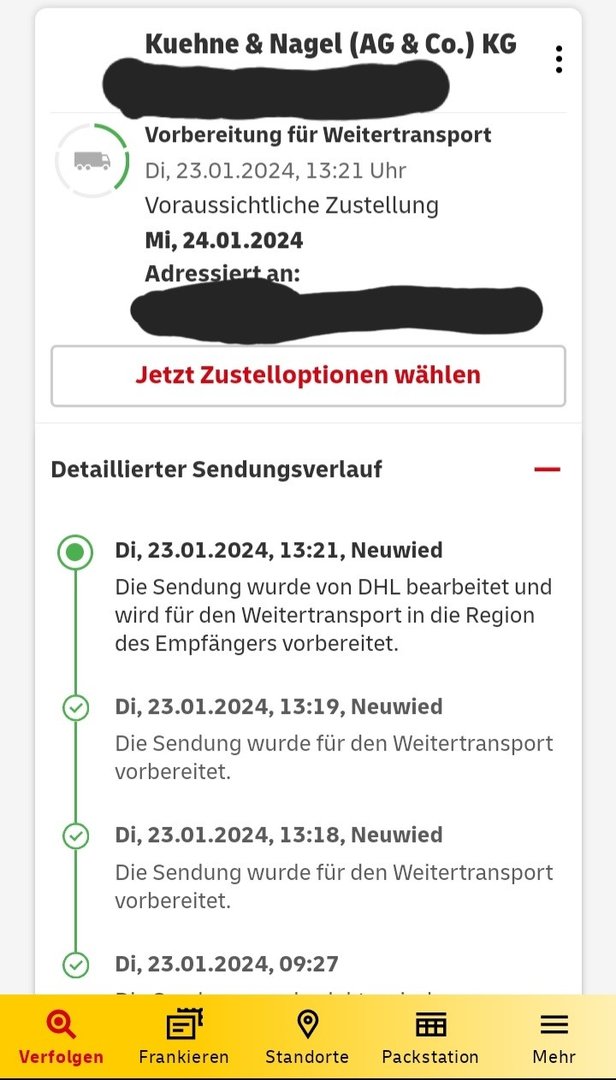
Task: Open the shipment overflow menu
Action: (558, 60)
